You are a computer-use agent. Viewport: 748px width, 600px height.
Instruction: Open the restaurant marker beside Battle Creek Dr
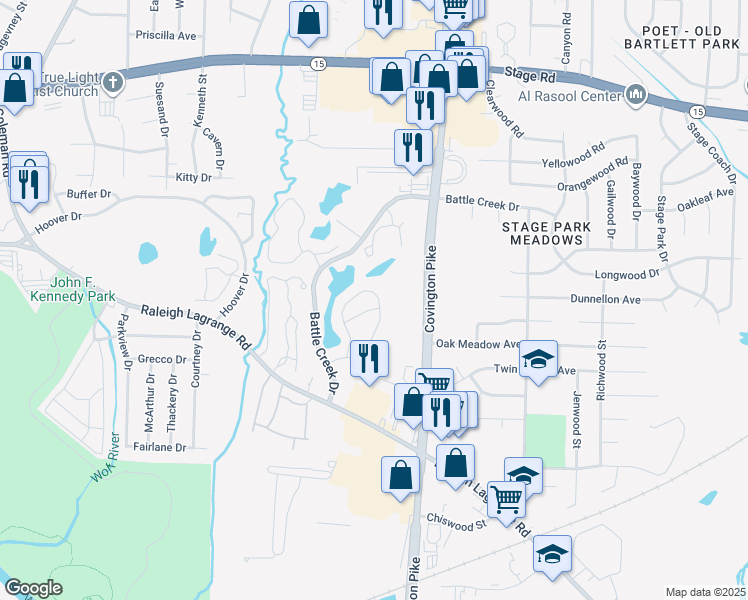tap(369, 358)
